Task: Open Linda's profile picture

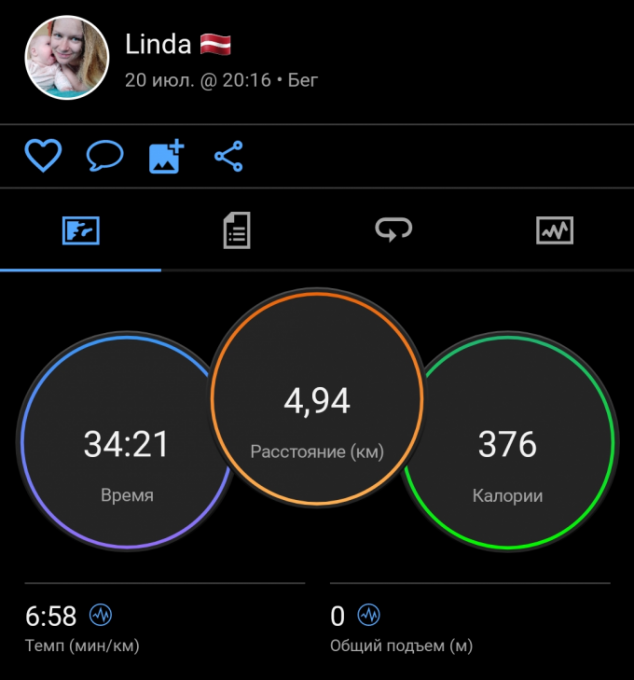Action: click(66, 57)
